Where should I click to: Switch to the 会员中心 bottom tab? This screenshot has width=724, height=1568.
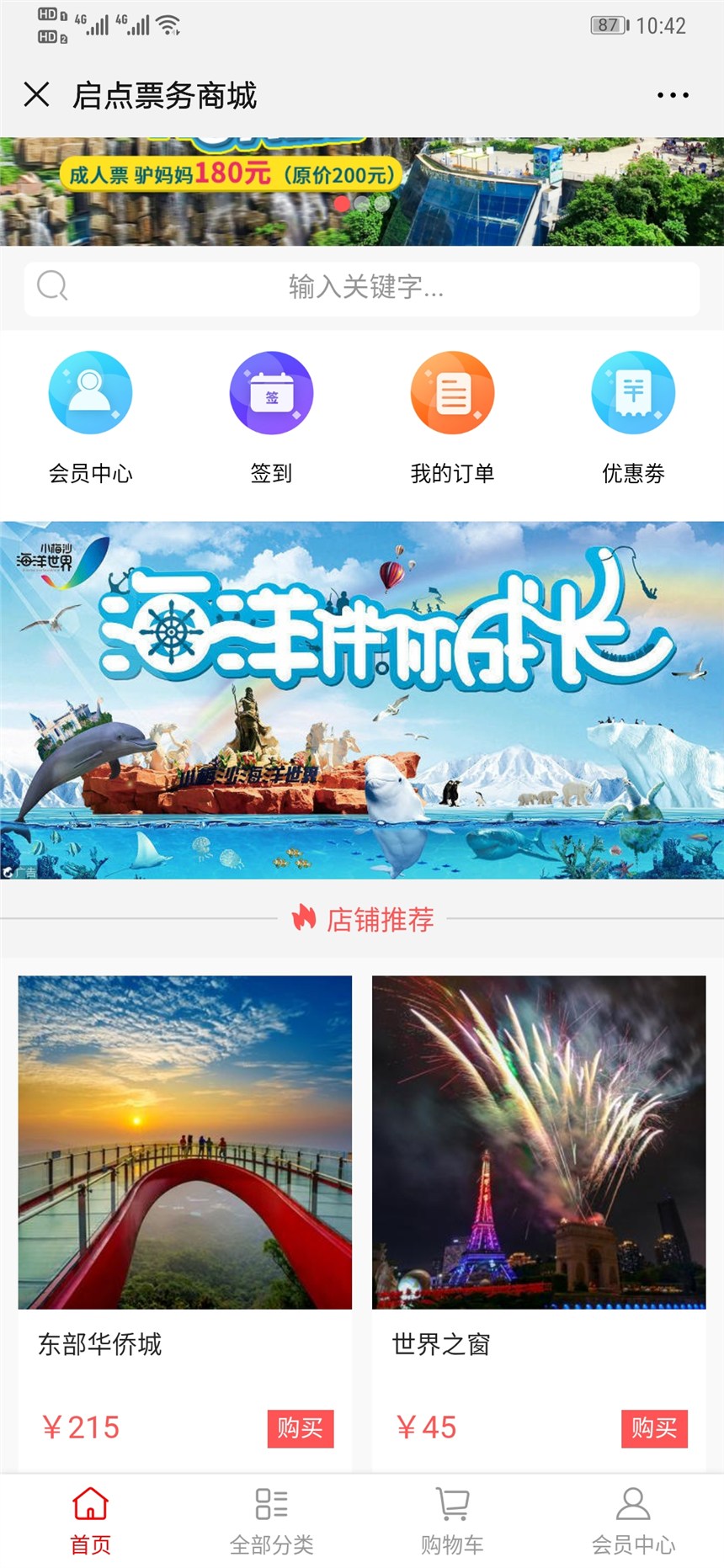(633, 1520)
